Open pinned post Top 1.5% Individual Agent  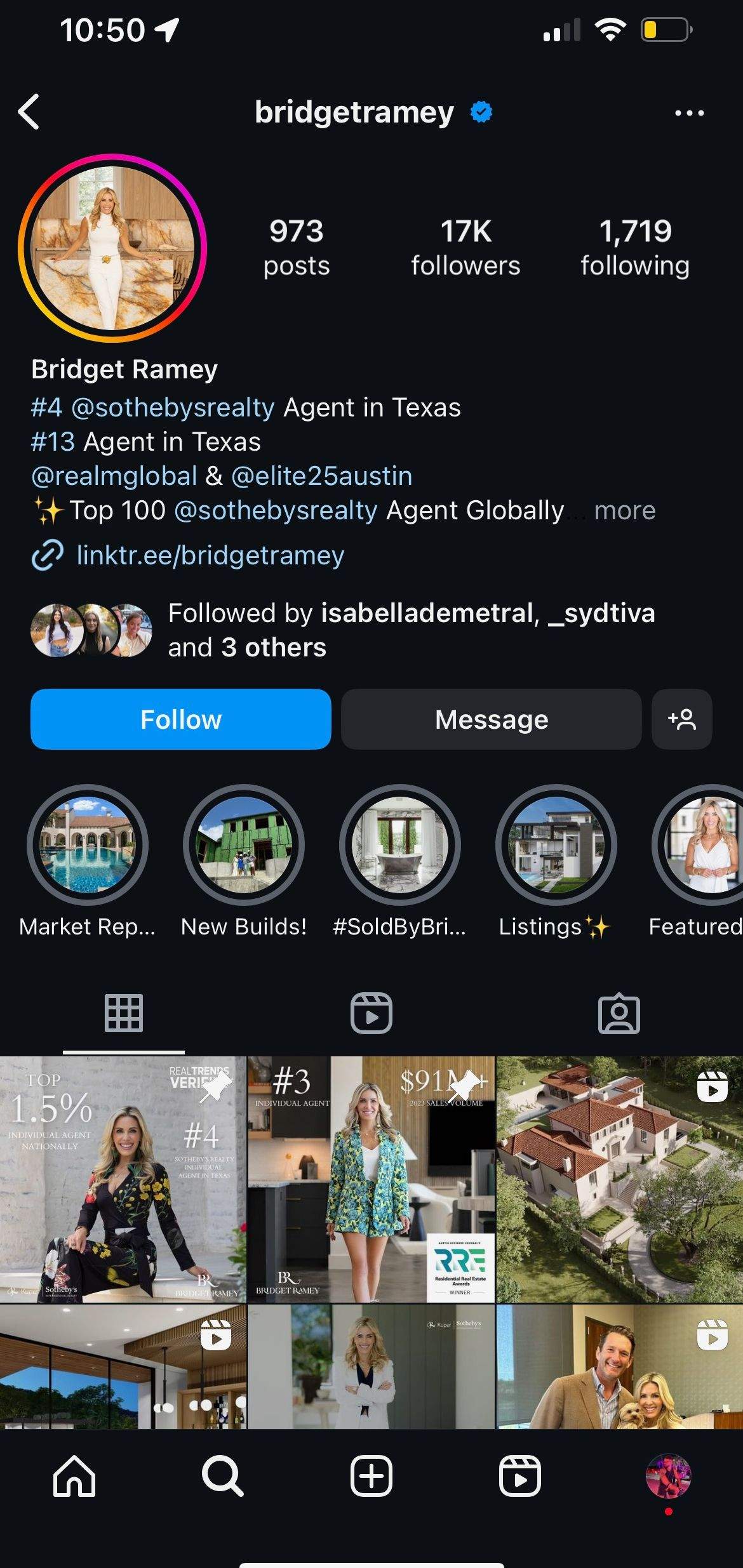pos(123,1179)
